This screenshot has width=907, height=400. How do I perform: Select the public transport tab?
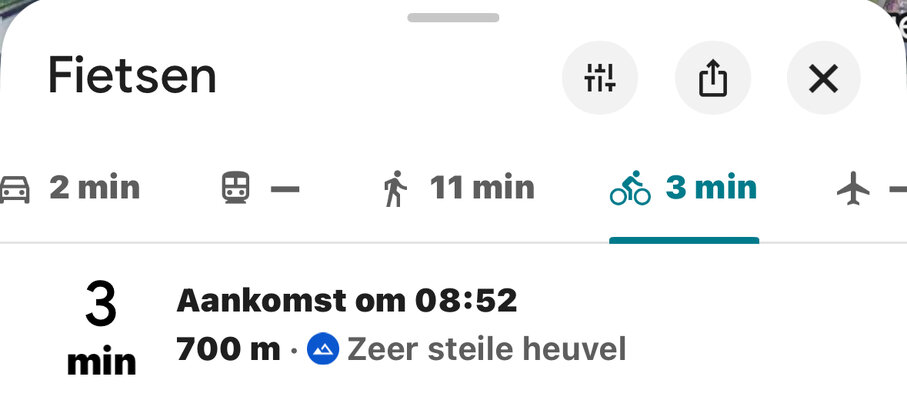[260, 188]
